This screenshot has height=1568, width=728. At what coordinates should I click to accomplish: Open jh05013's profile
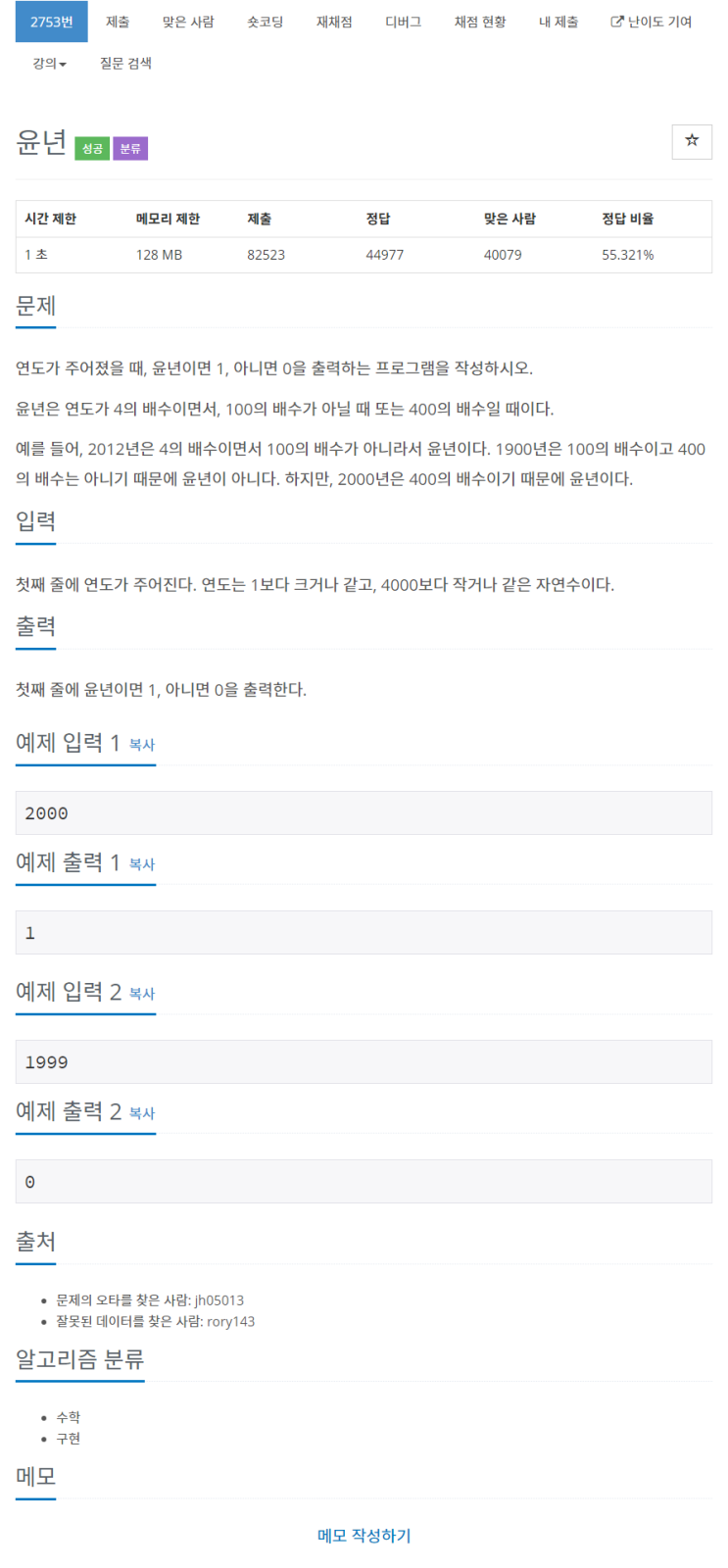(x=219, y=1300)
